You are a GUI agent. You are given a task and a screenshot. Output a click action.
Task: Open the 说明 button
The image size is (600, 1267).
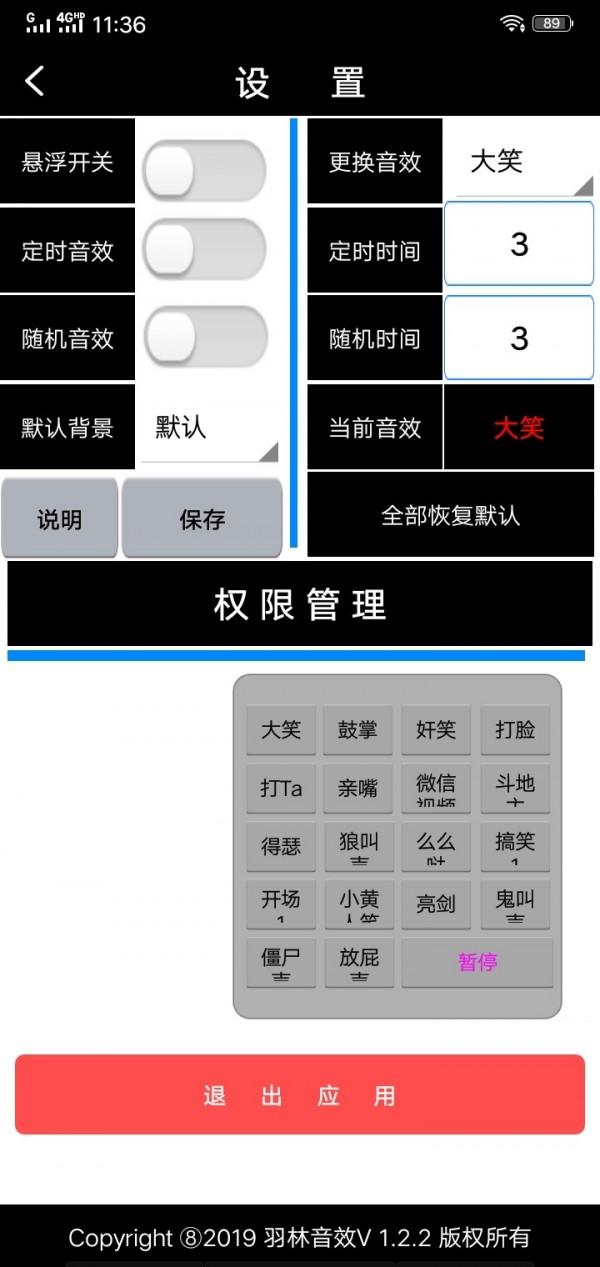click(60, 518)
